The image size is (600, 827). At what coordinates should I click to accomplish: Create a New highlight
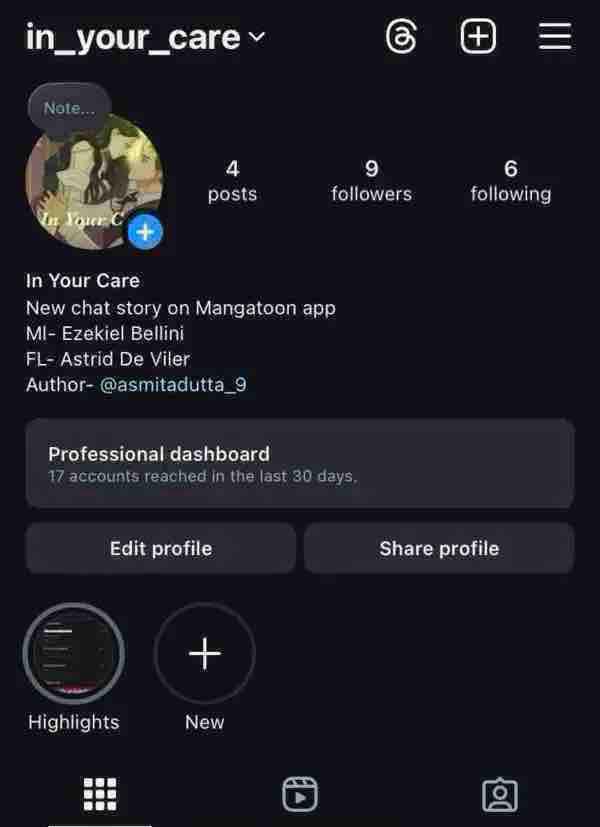click(x=204, y=654)
